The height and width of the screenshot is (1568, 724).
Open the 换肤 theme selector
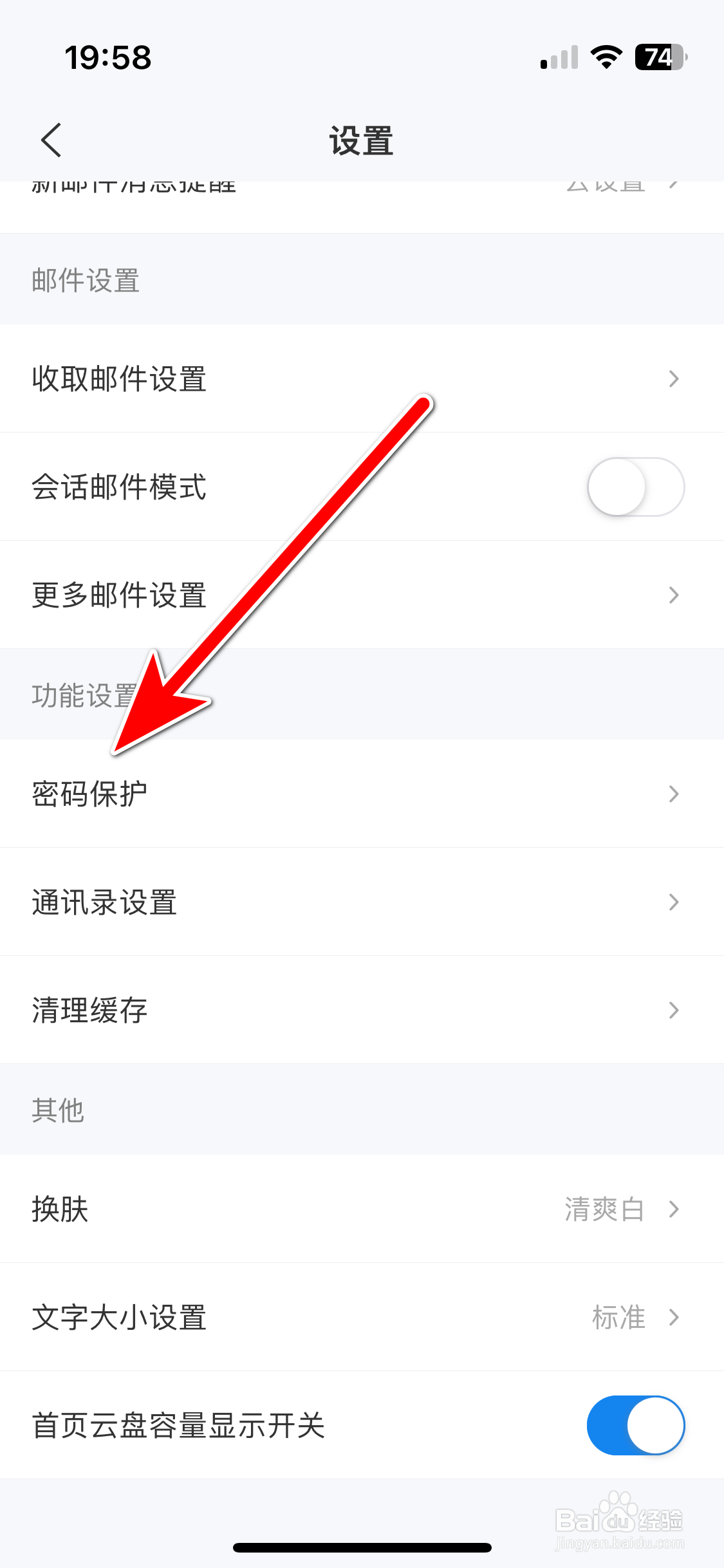360,1210
